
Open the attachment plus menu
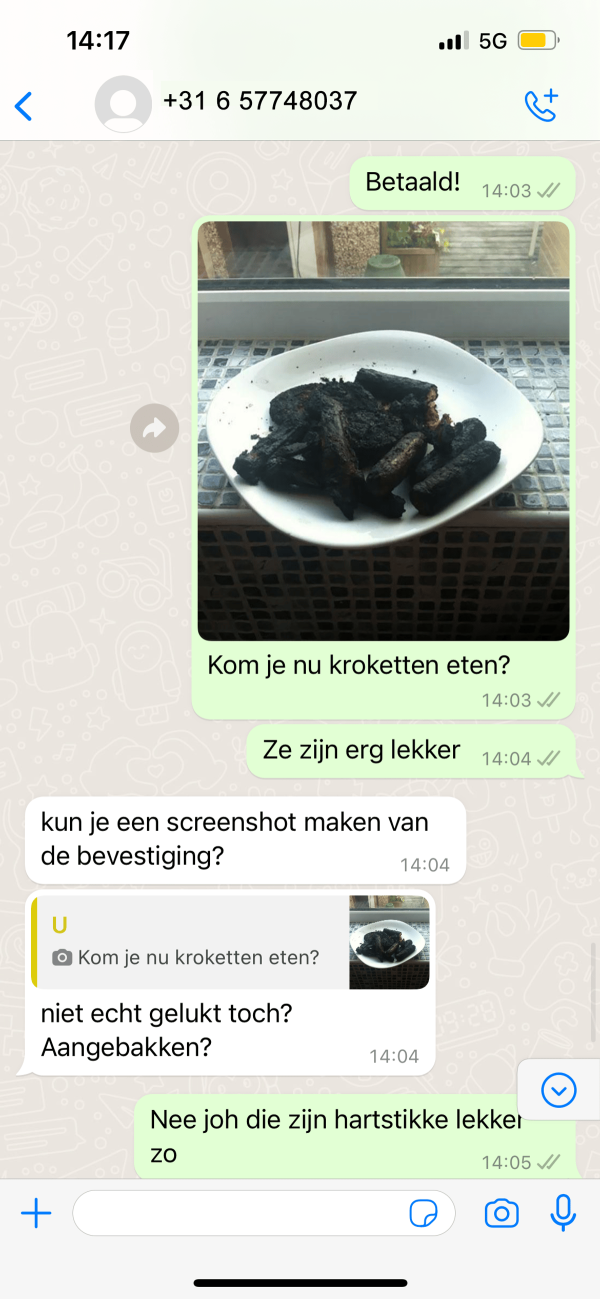[36, 1214]
